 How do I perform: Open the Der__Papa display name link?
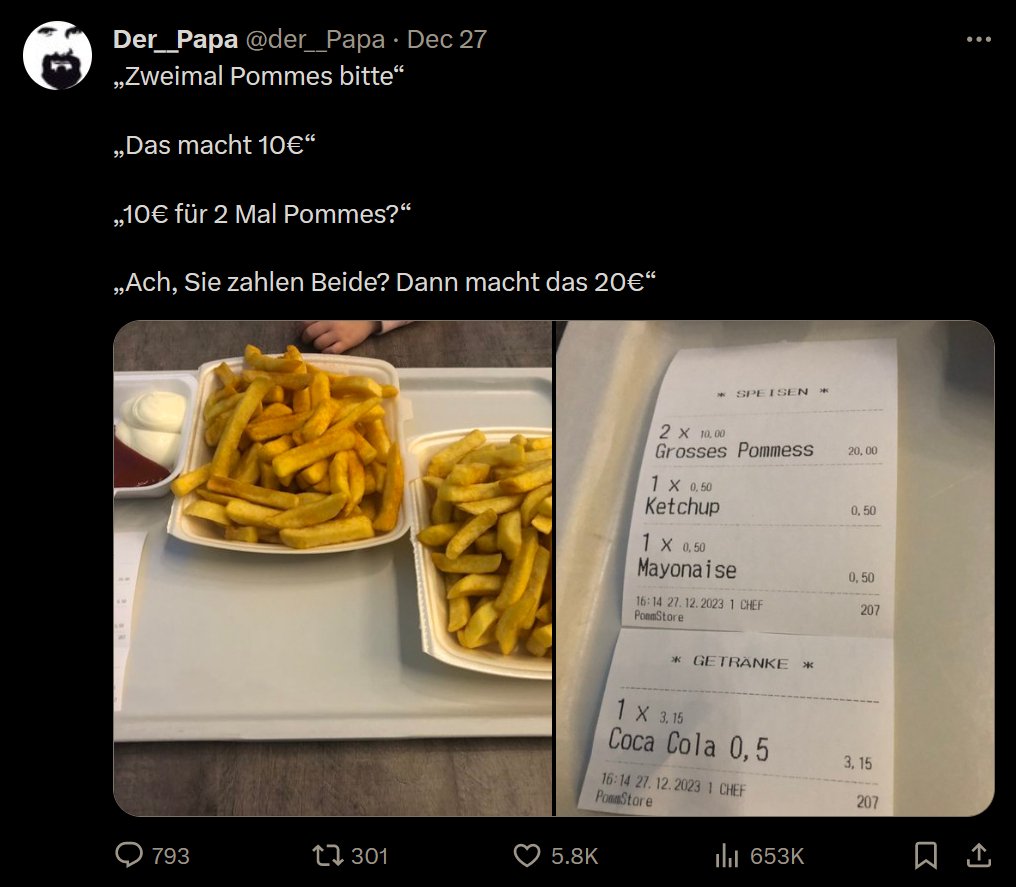click(175, 39)
